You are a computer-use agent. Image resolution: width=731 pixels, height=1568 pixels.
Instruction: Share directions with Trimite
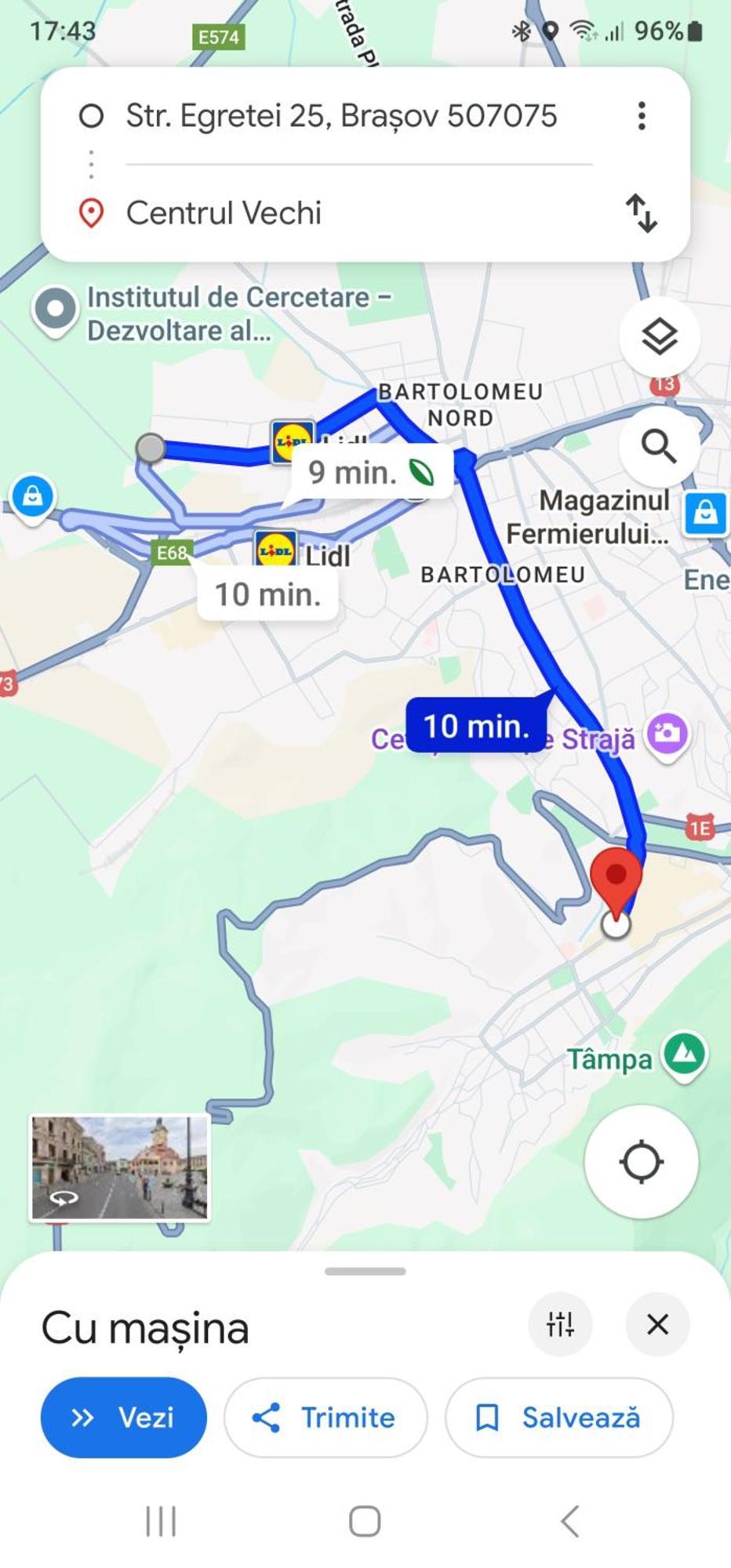click(x=325, y=1417)
